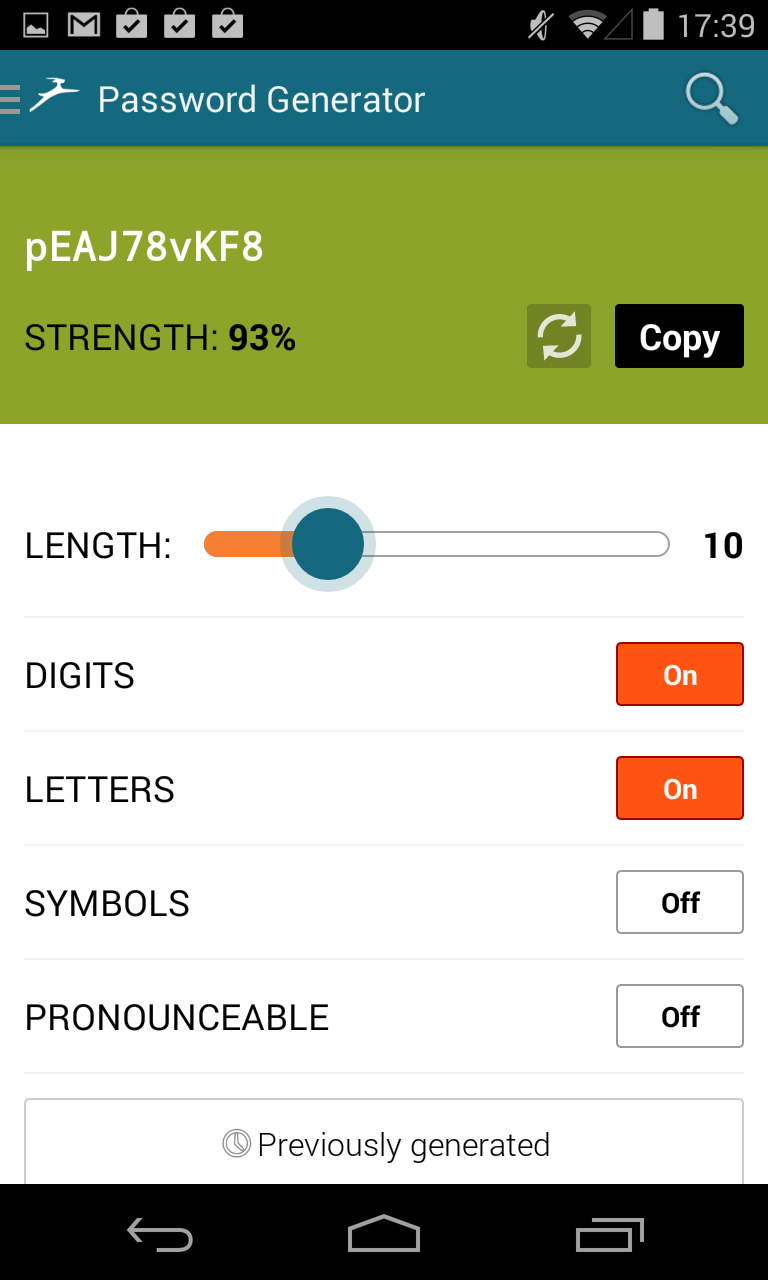Viewport: 768px width, 1280px height.
Task: Switch on the Pronounceable option
Action: click(679, 1016)
